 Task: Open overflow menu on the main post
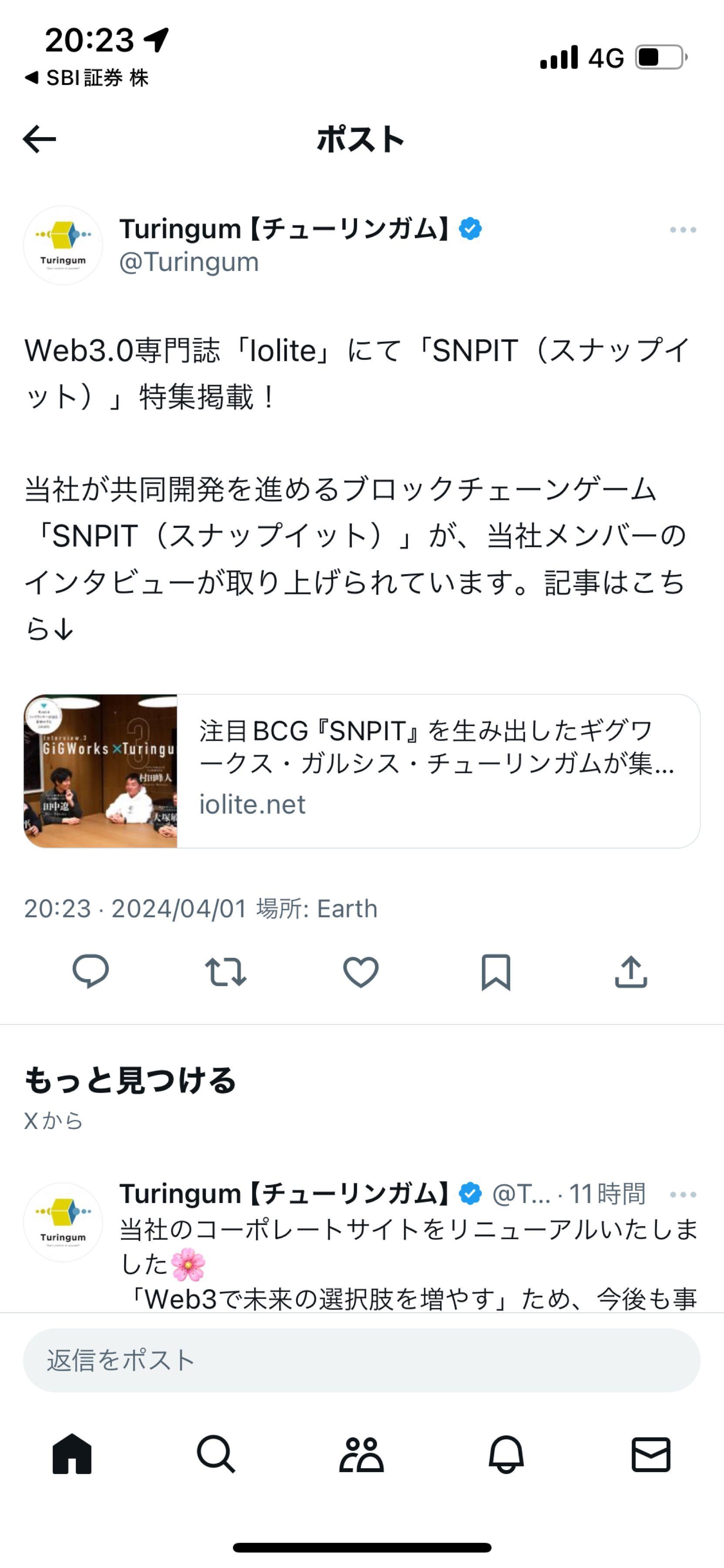[x=683, y=230]
